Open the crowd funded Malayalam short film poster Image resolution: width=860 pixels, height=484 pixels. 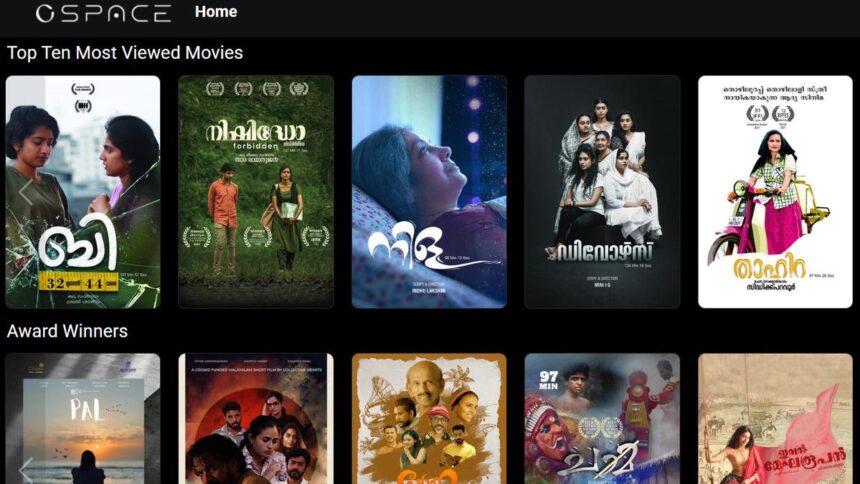point(255,420)
